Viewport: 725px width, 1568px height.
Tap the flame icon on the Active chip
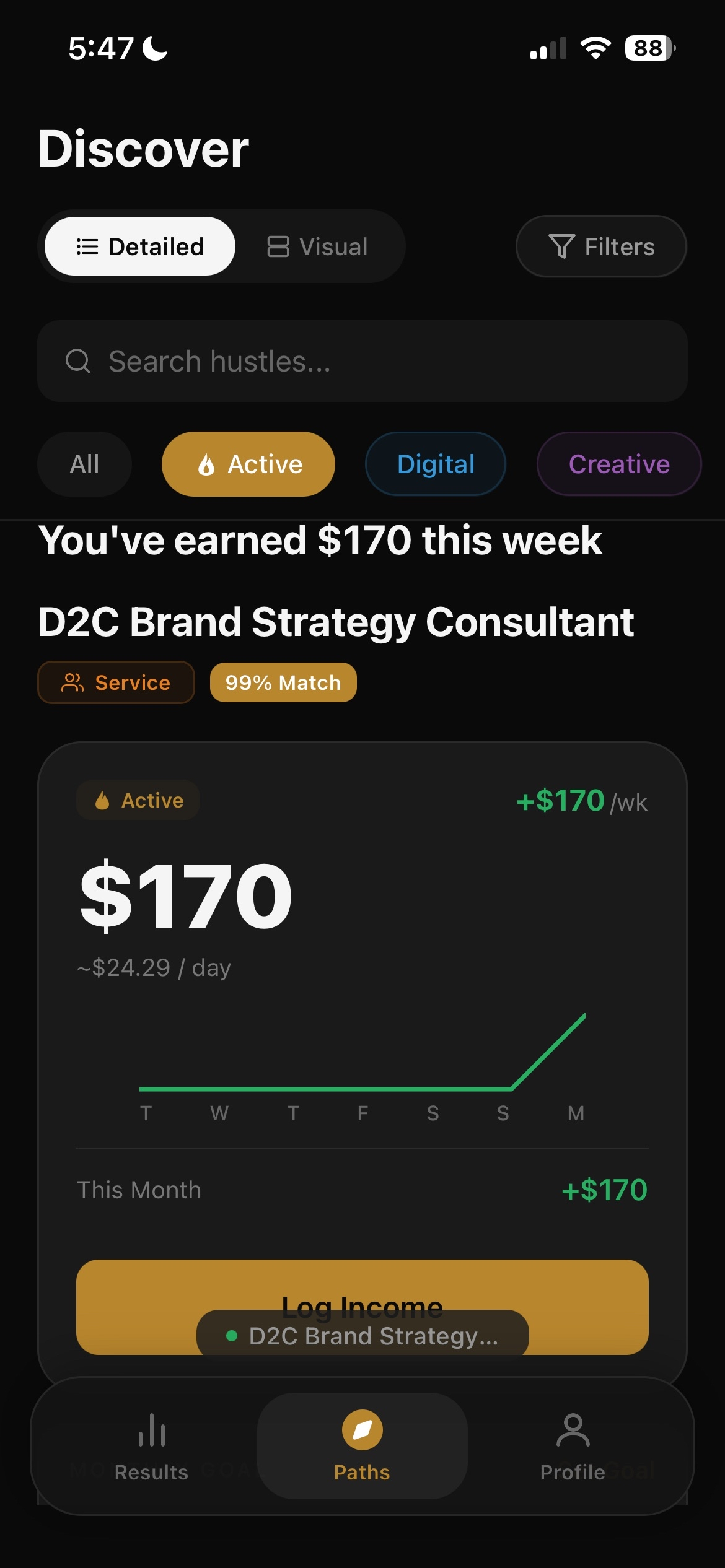[x=208, y=464]
